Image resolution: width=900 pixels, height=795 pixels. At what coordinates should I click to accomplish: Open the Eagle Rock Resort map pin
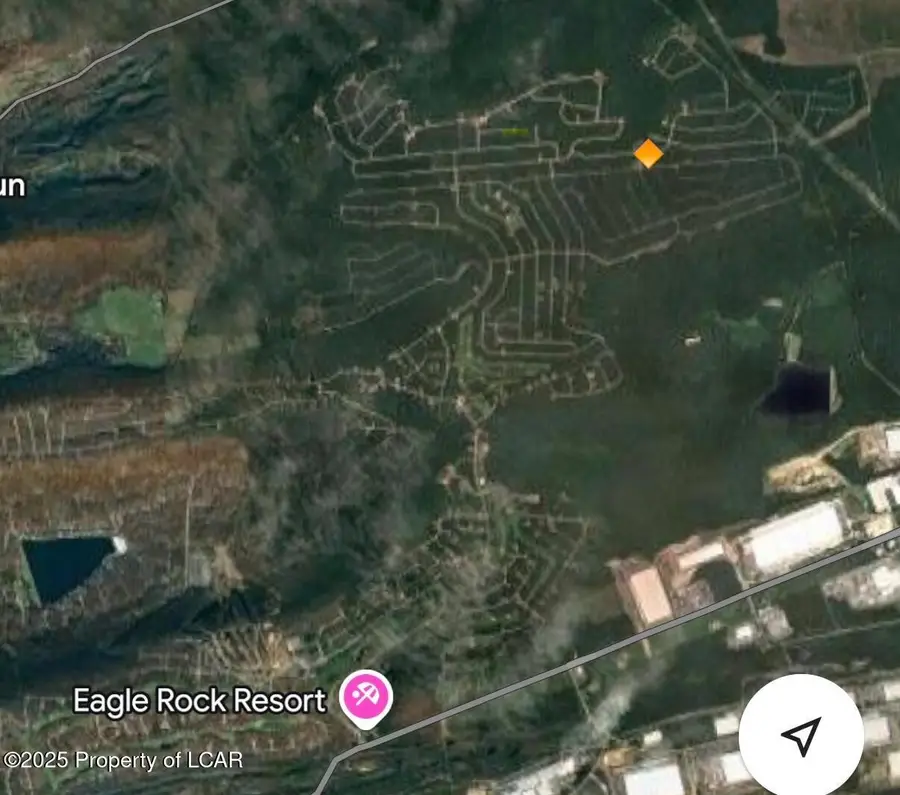pos(365,696)
